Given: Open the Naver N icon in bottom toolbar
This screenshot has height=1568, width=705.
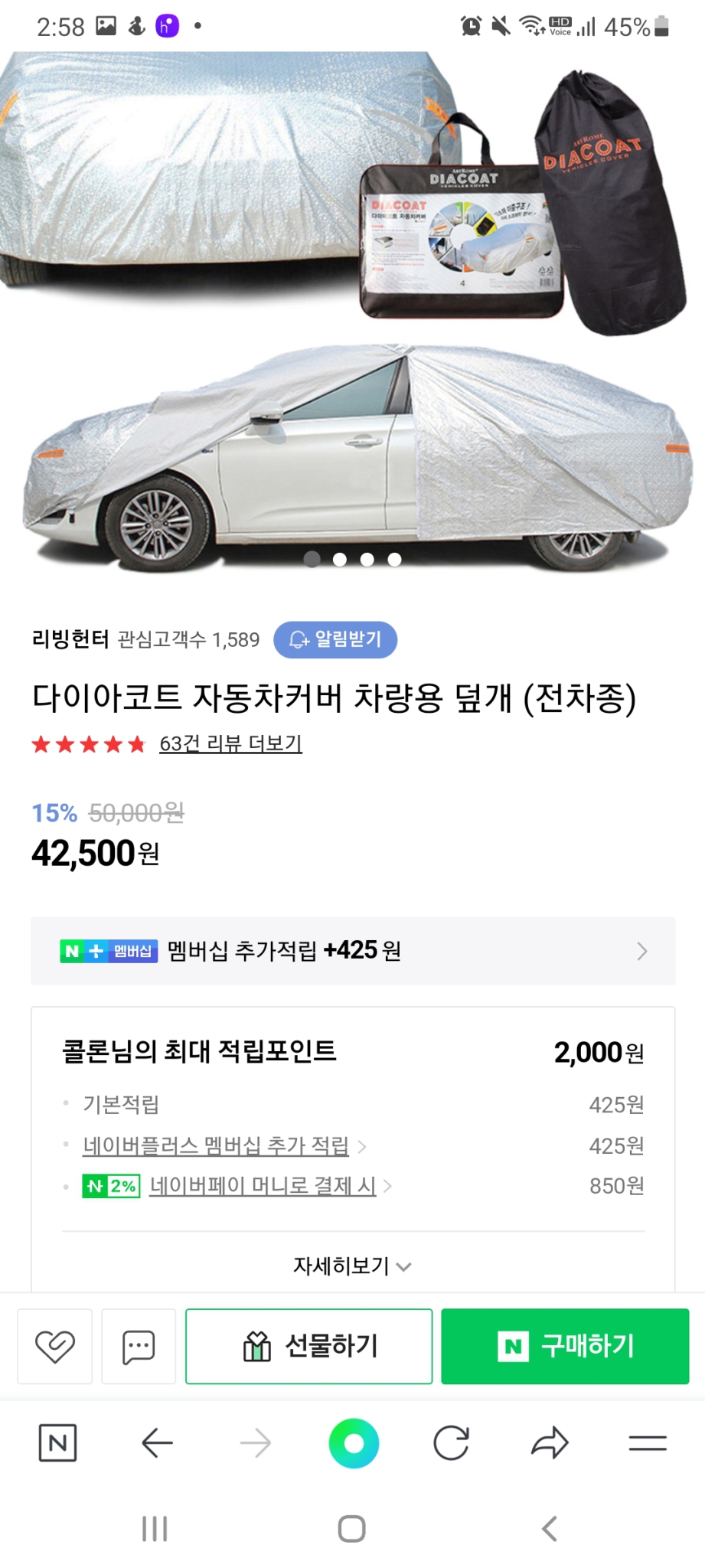Looking at the screenshot, I should 56,1444.
